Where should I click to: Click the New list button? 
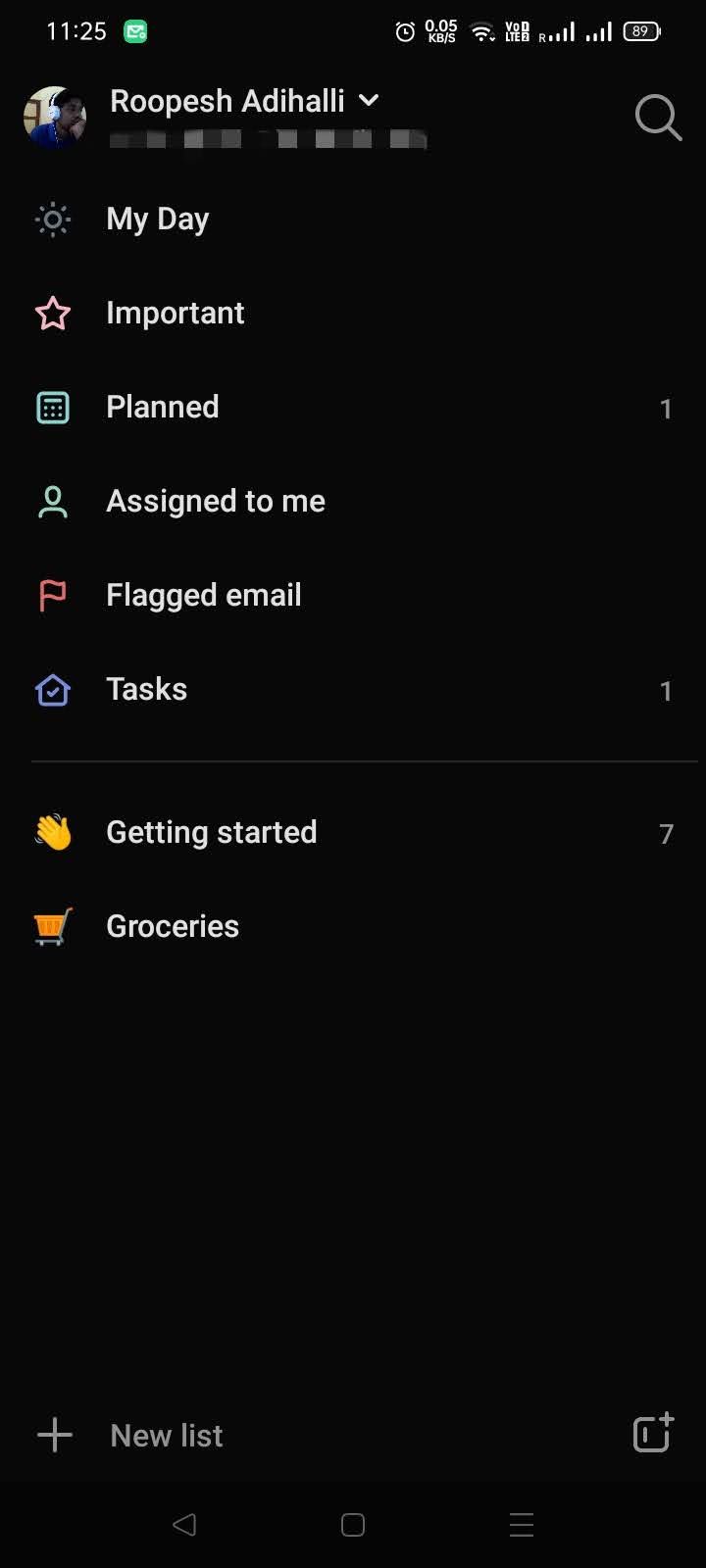click(166, 1435)
